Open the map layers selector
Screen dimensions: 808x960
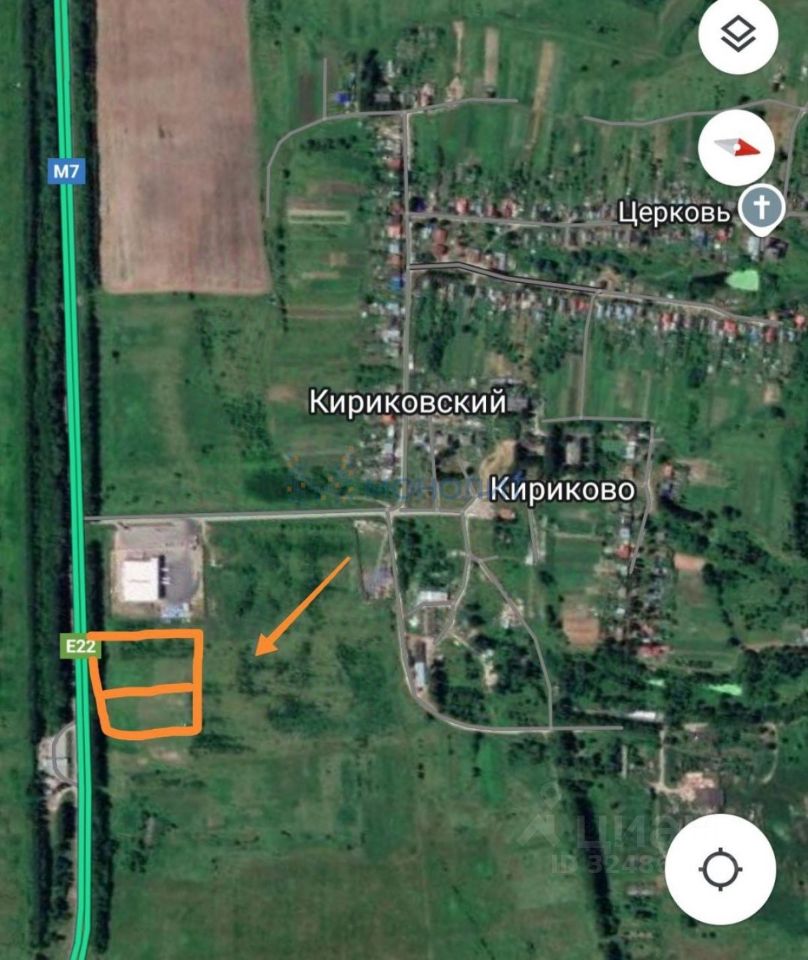point(738,36)
